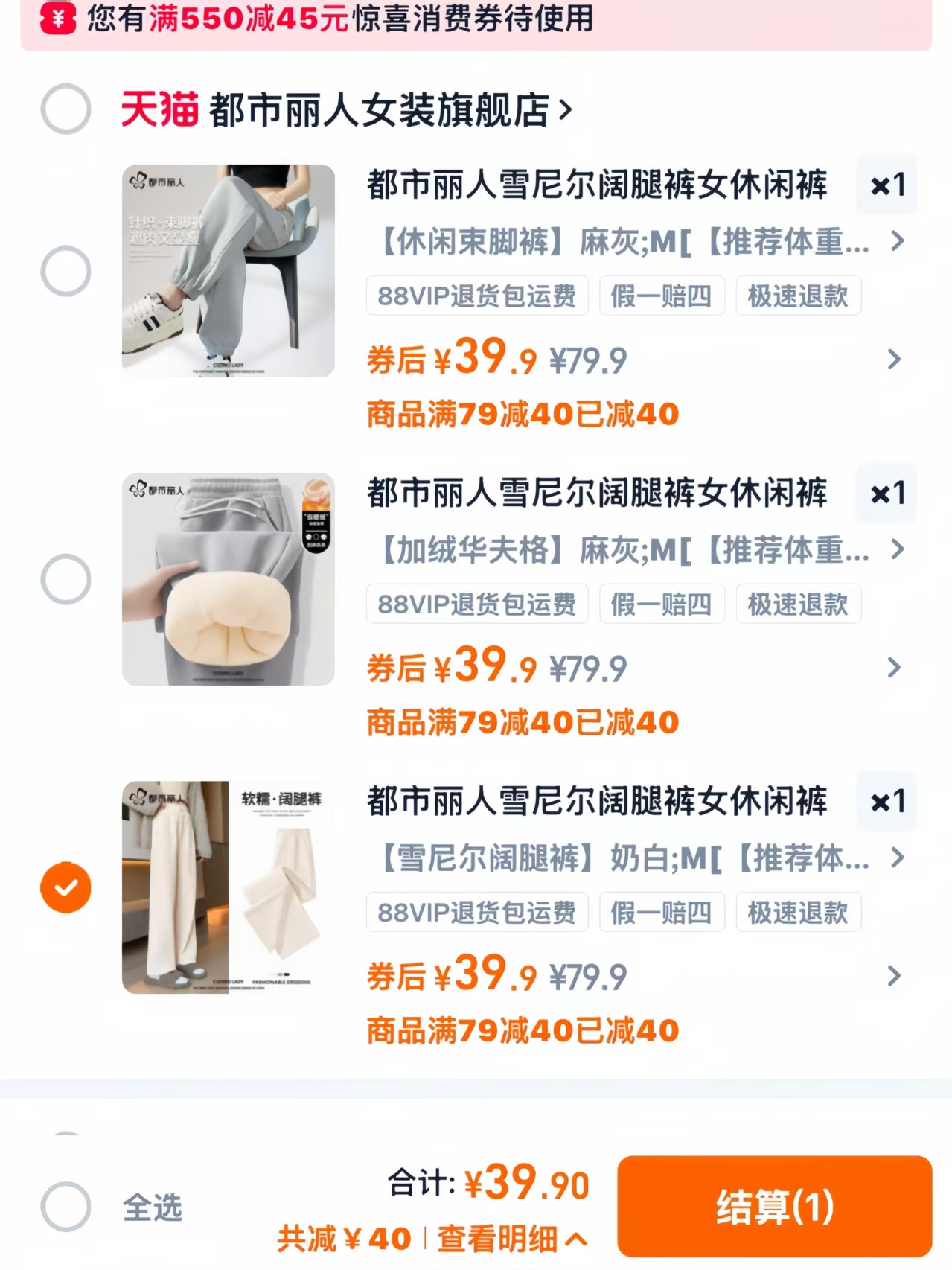Open the 天猫 Tmall store logo

pyautogui.click(x=160, y=109)
